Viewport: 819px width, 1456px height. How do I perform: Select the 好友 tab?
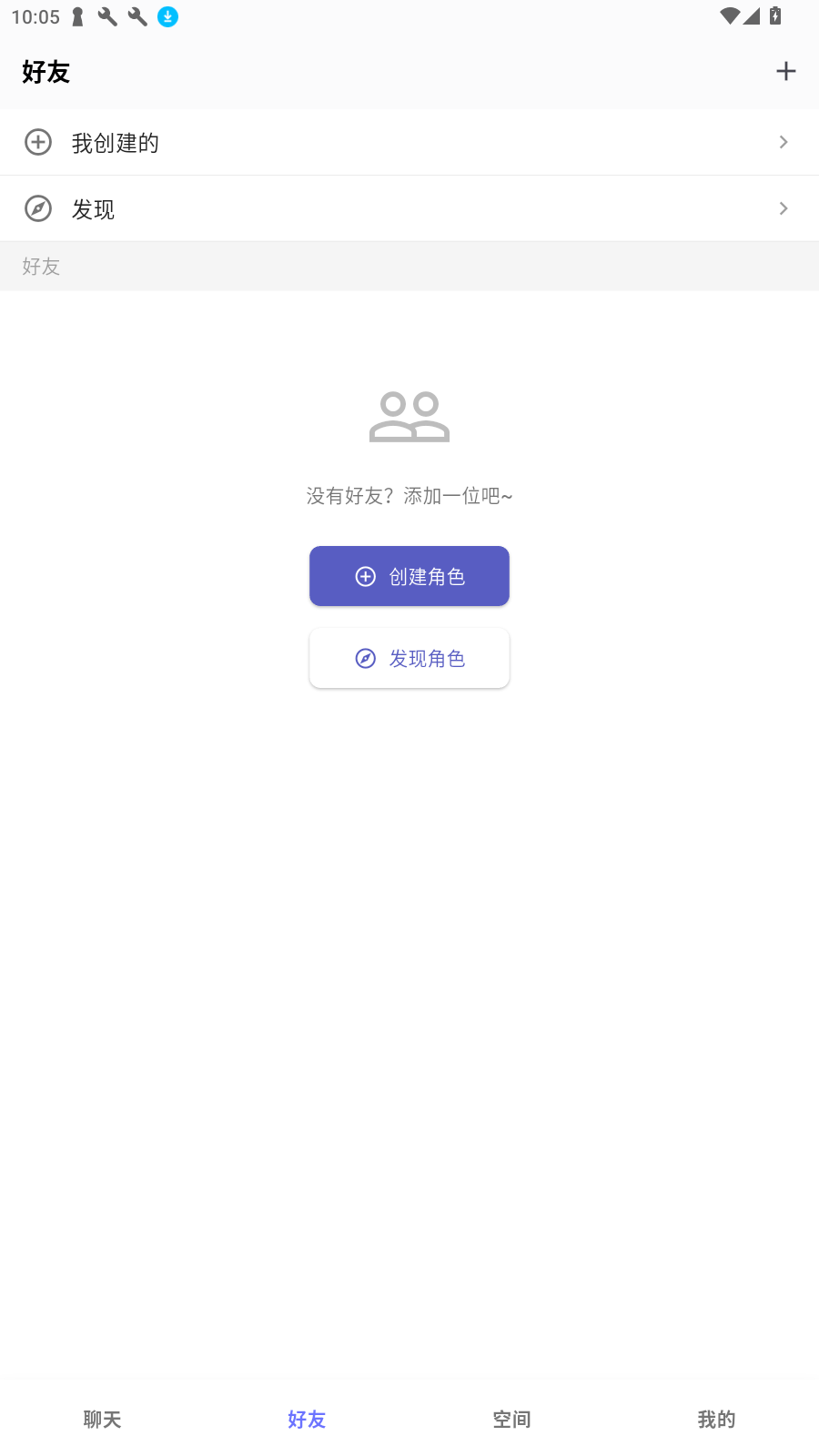[307, 1419]
